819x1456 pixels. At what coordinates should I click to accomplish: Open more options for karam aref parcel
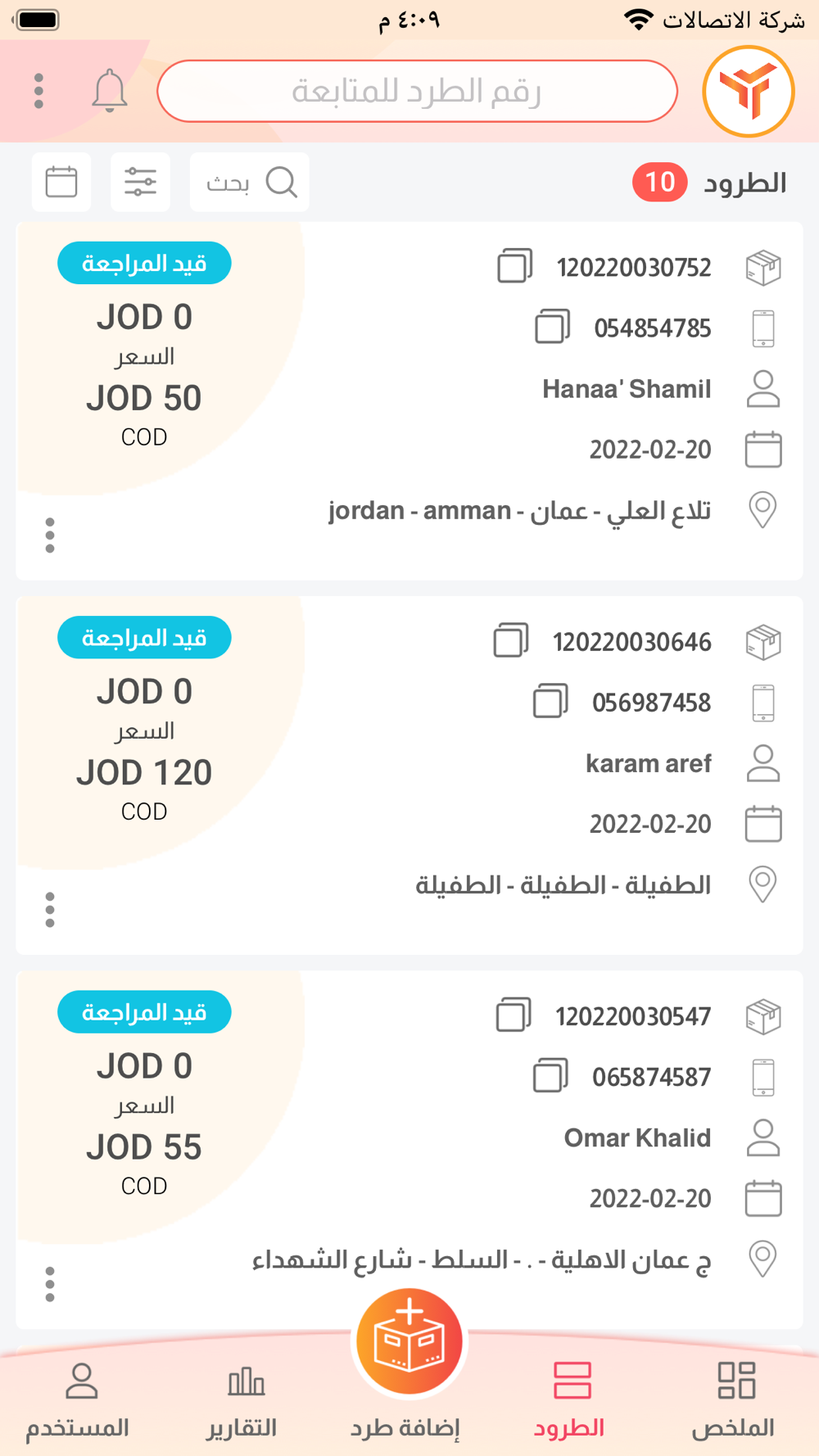[x=50, y=909]
